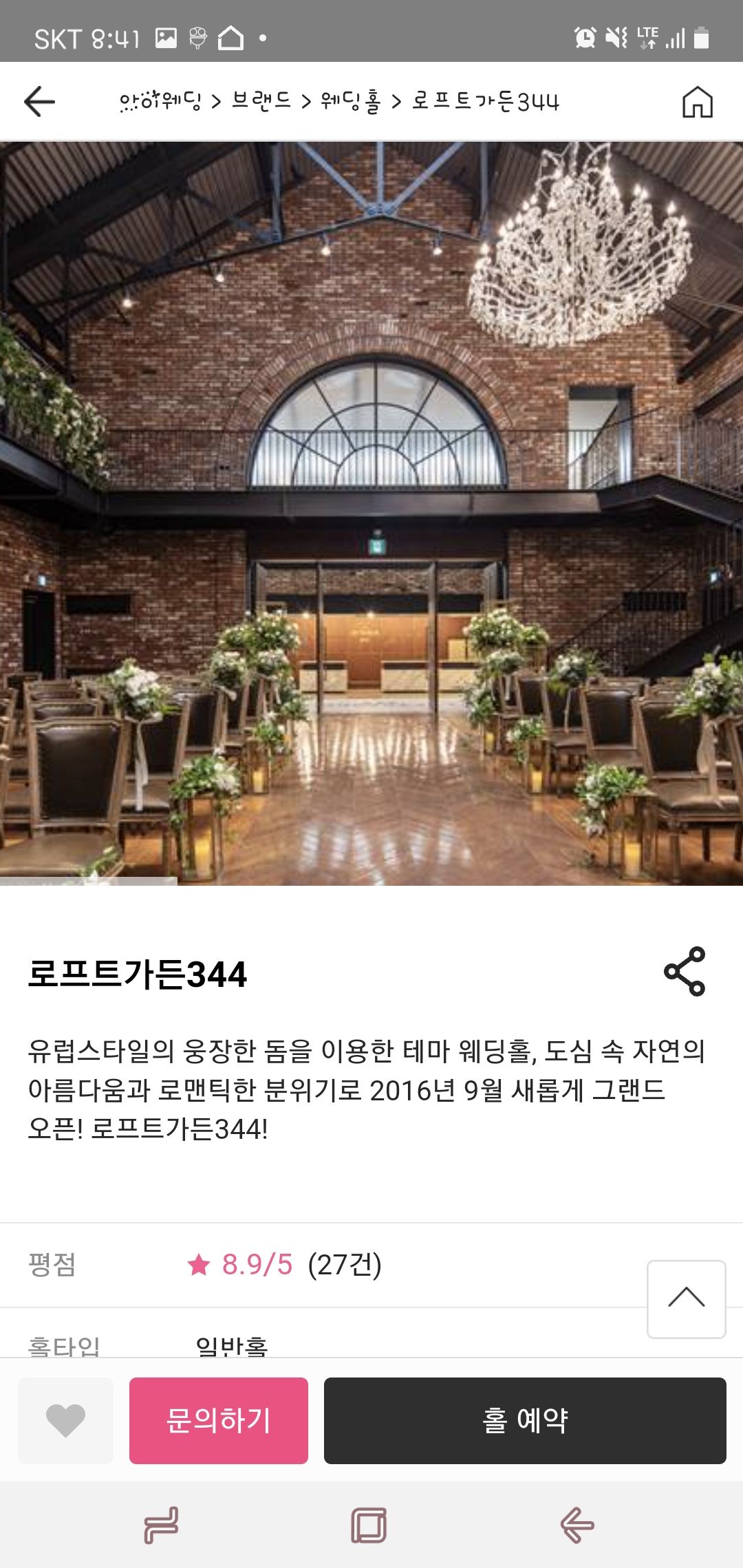This screenshot has width=743, height=1568.
Task: Go back using the top-left arrow
Action: tap(39, 102)
